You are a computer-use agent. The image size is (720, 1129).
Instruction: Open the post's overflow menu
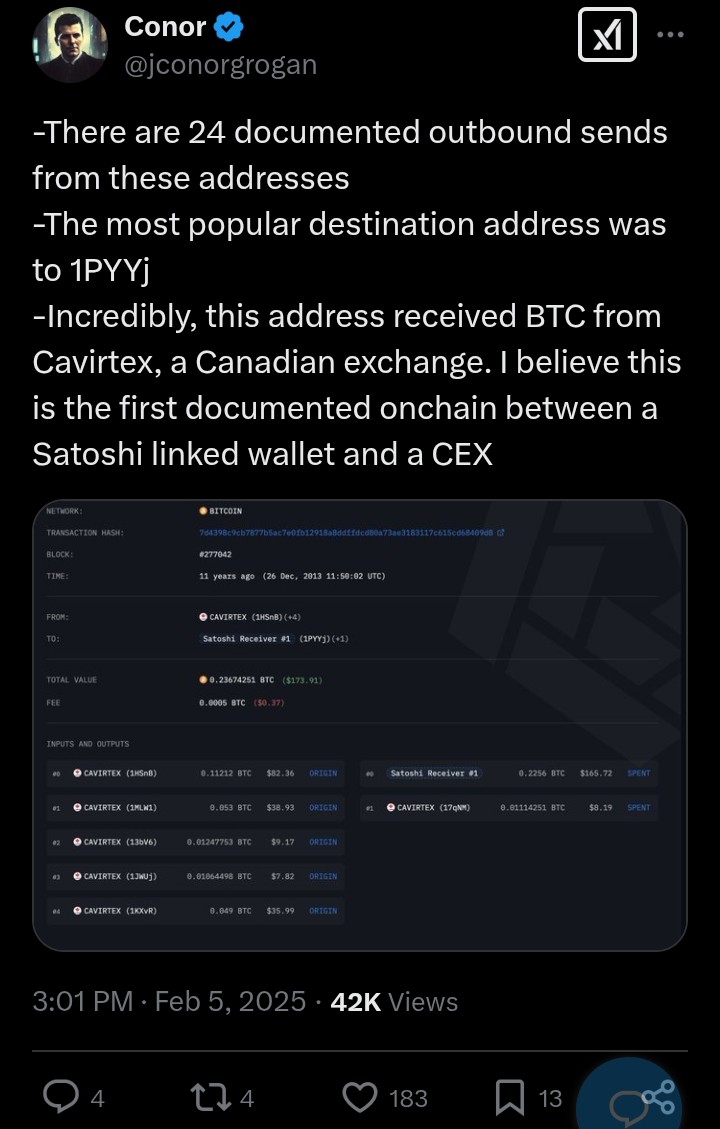[669, 34]
